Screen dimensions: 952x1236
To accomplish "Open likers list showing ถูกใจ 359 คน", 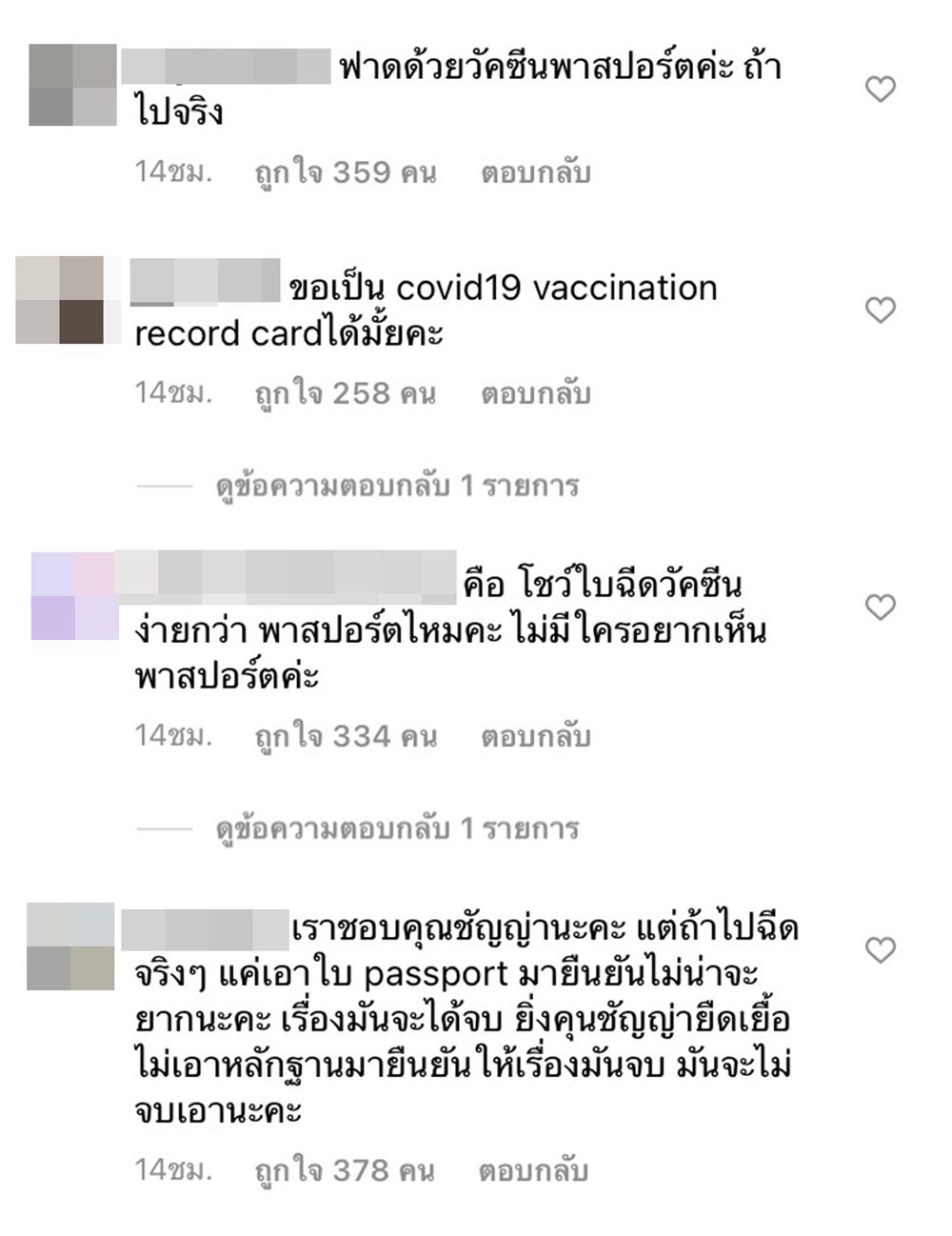I will tap(346, 173).
